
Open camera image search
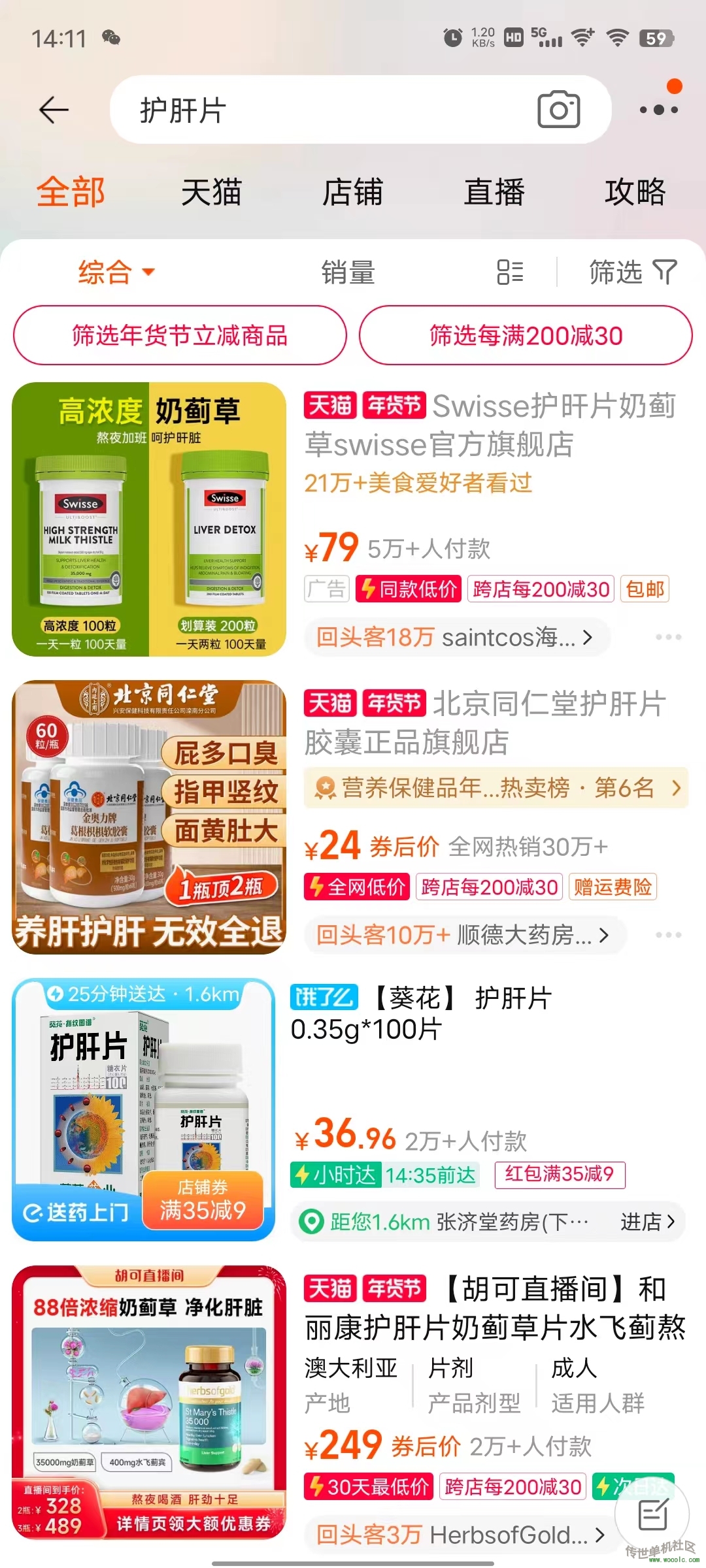[558, 110]
